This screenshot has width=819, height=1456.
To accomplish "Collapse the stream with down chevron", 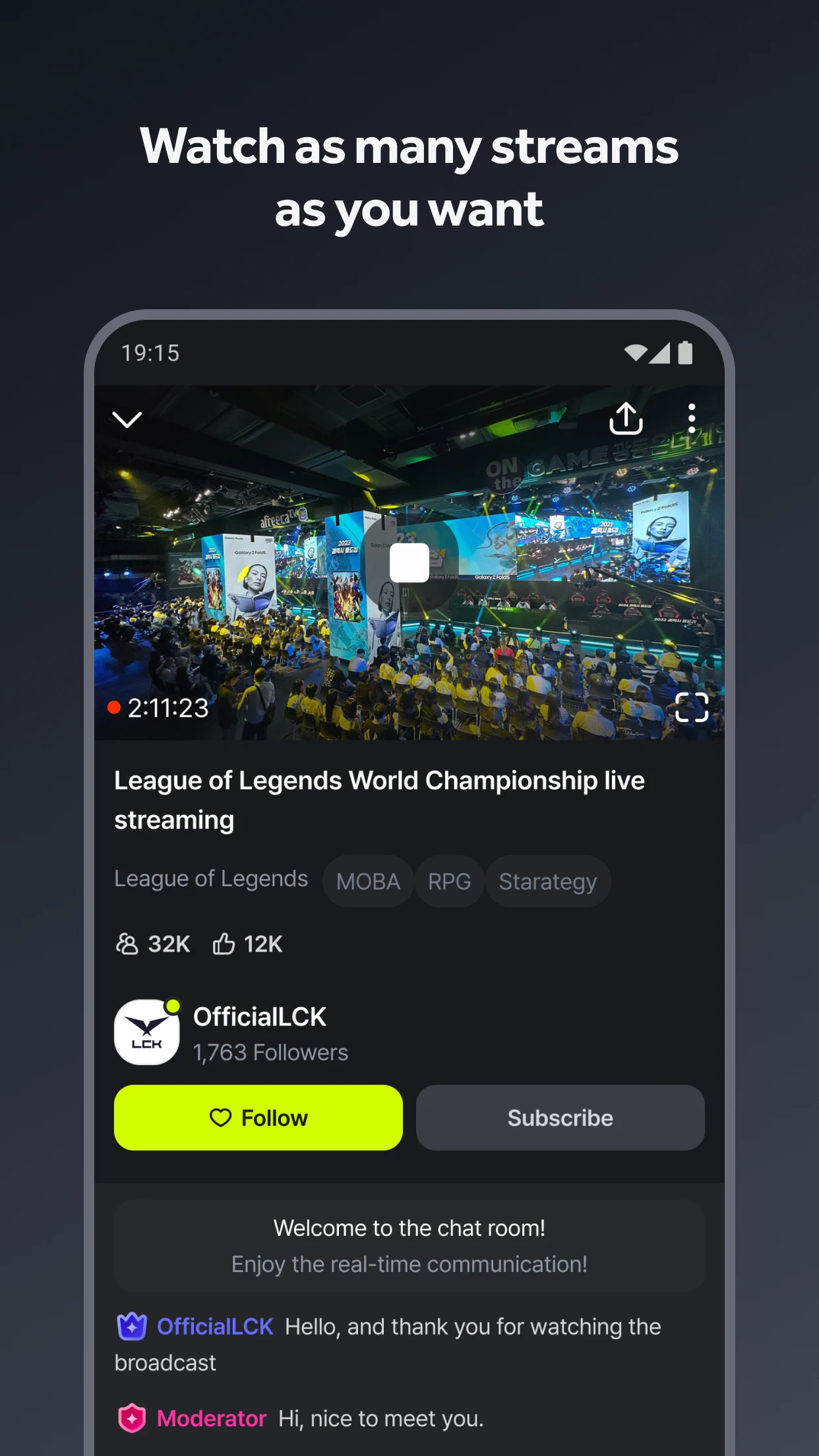I will (x=128, y=419).
